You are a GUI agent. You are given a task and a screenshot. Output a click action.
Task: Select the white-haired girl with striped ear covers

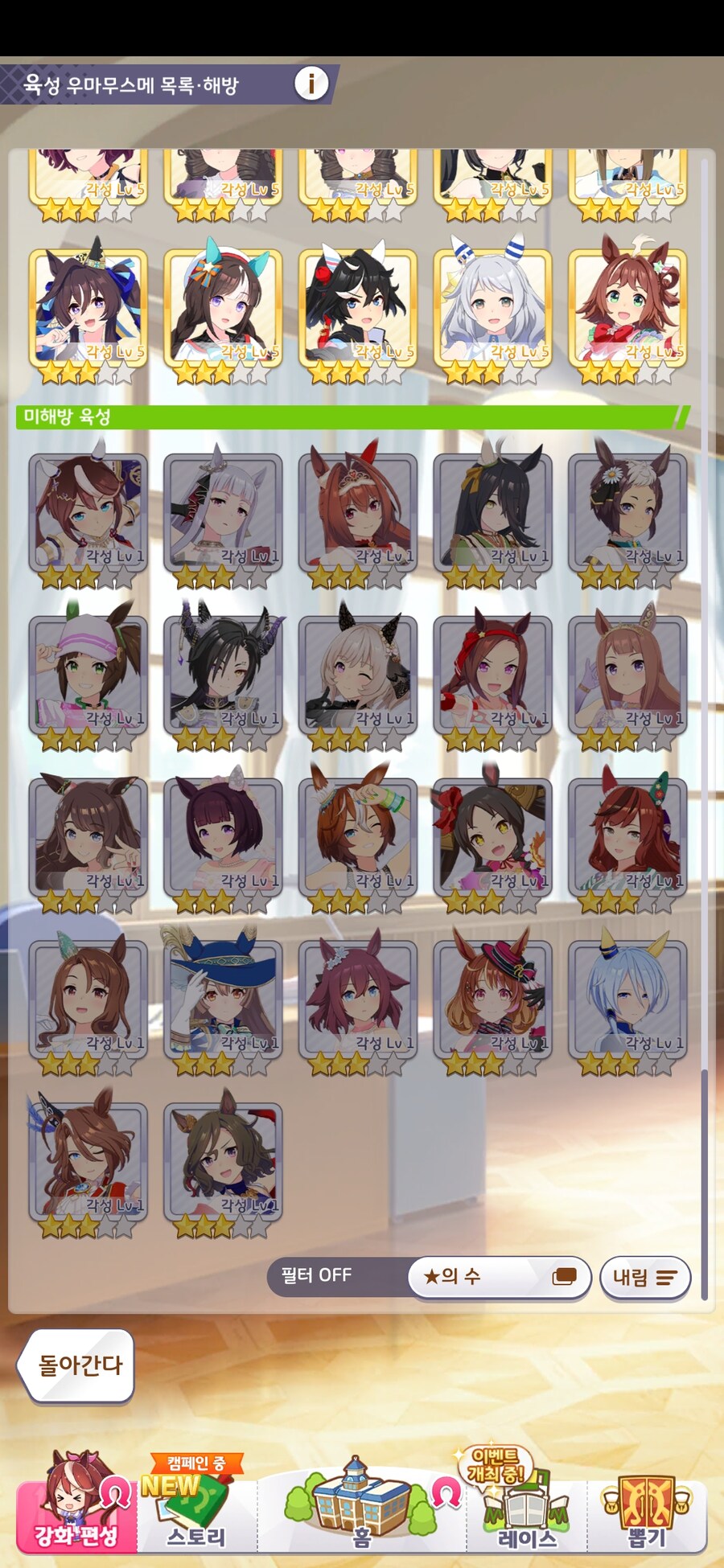click(492, 307)
